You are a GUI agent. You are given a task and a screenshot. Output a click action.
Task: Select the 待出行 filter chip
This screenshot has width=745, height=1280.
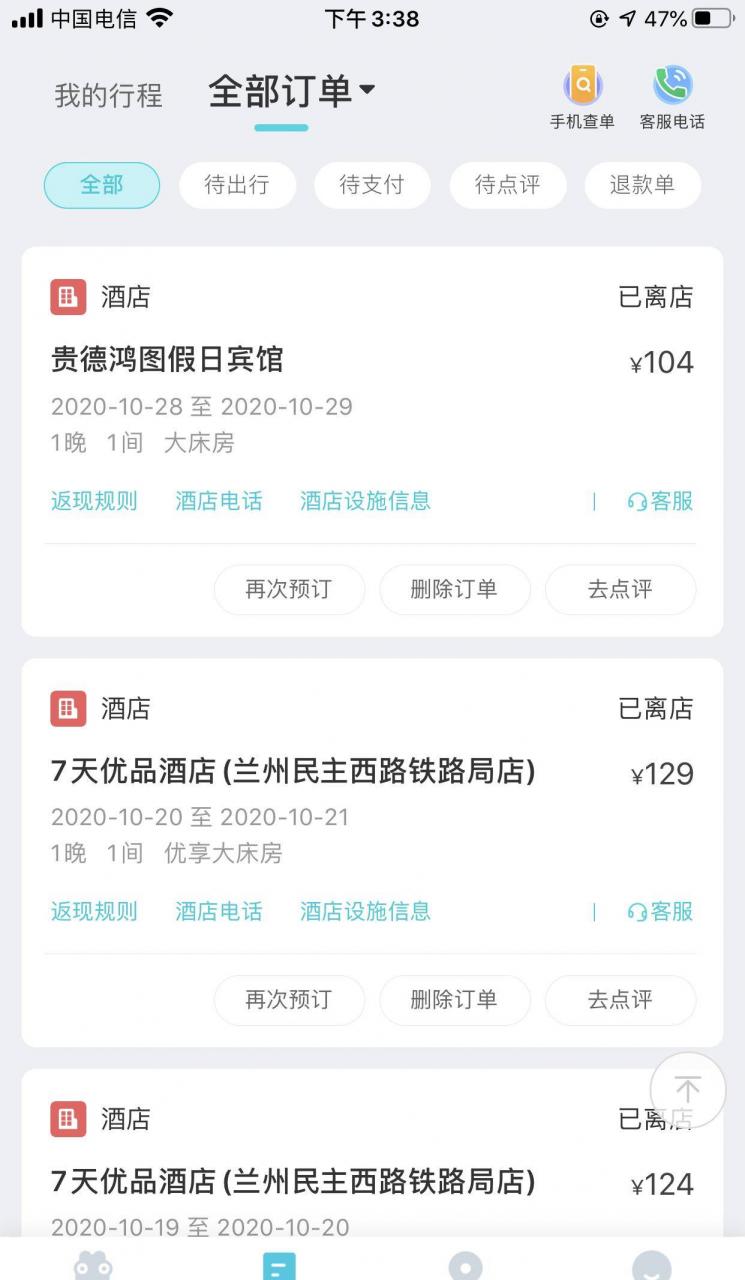(x=237, y=185)
